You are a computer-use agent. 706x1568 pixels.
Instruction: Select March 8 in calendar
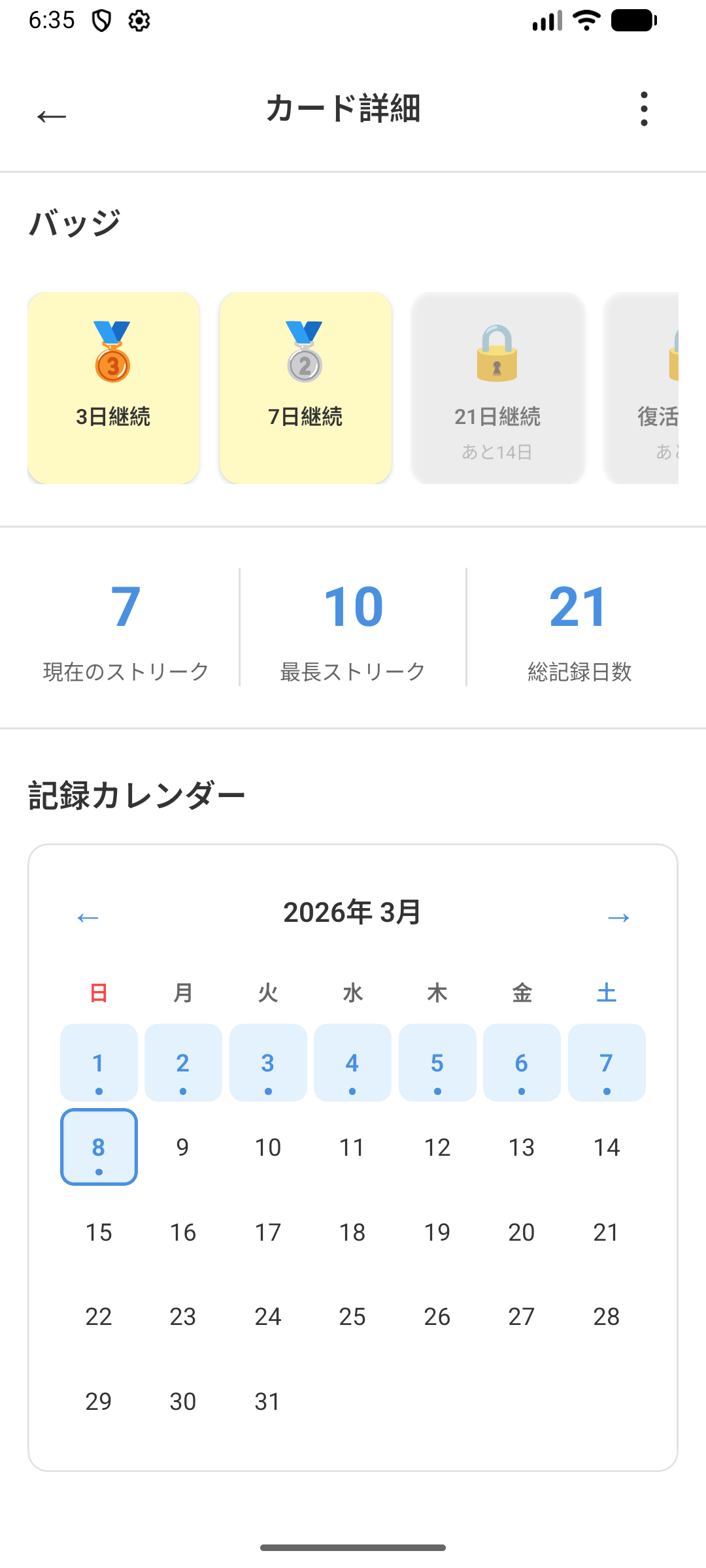pos(99,1147)
